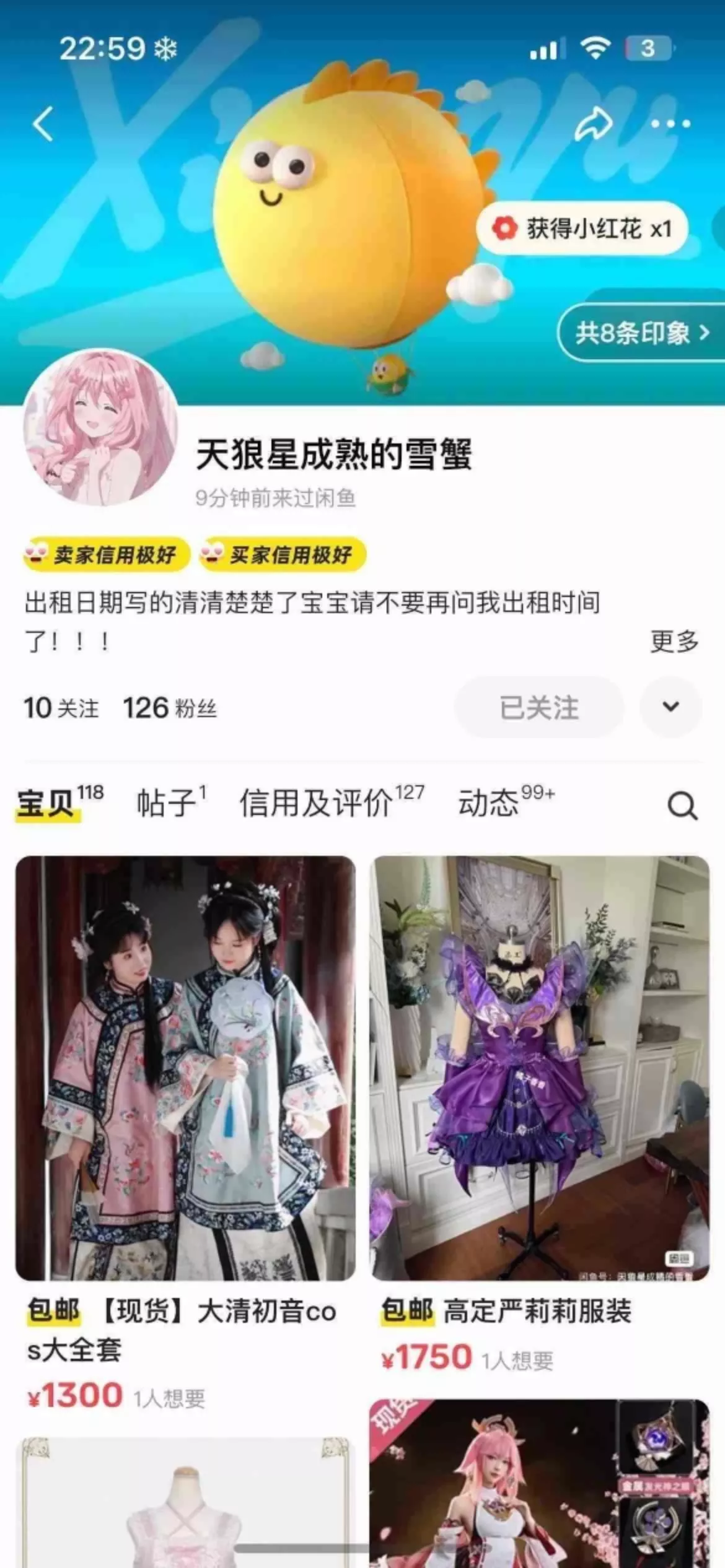Open the three-dot overflow menu

670,124
